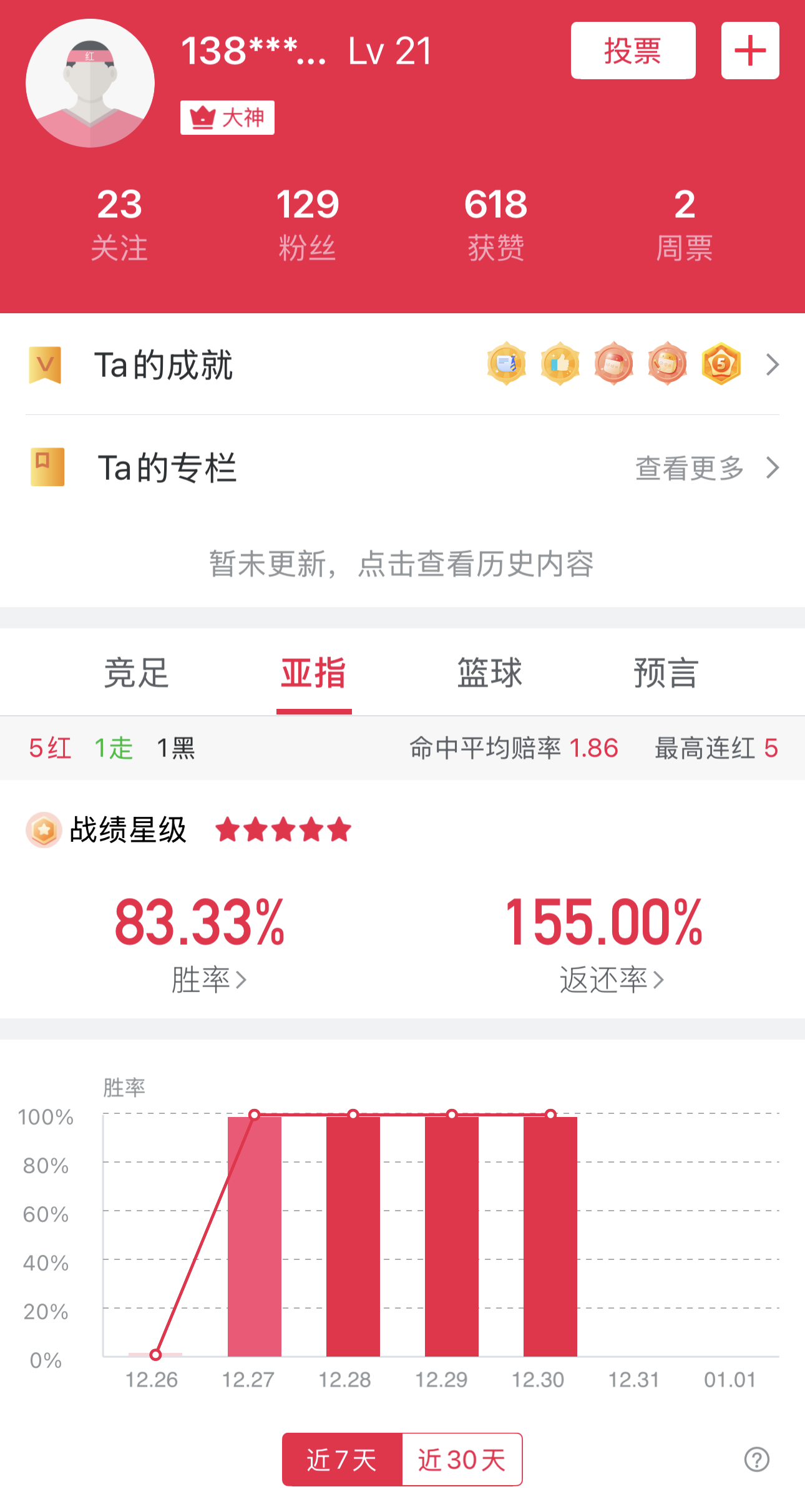805x1512 pixels.
Task: Open the chart help question mark
Action: [x=756, y=1460]
